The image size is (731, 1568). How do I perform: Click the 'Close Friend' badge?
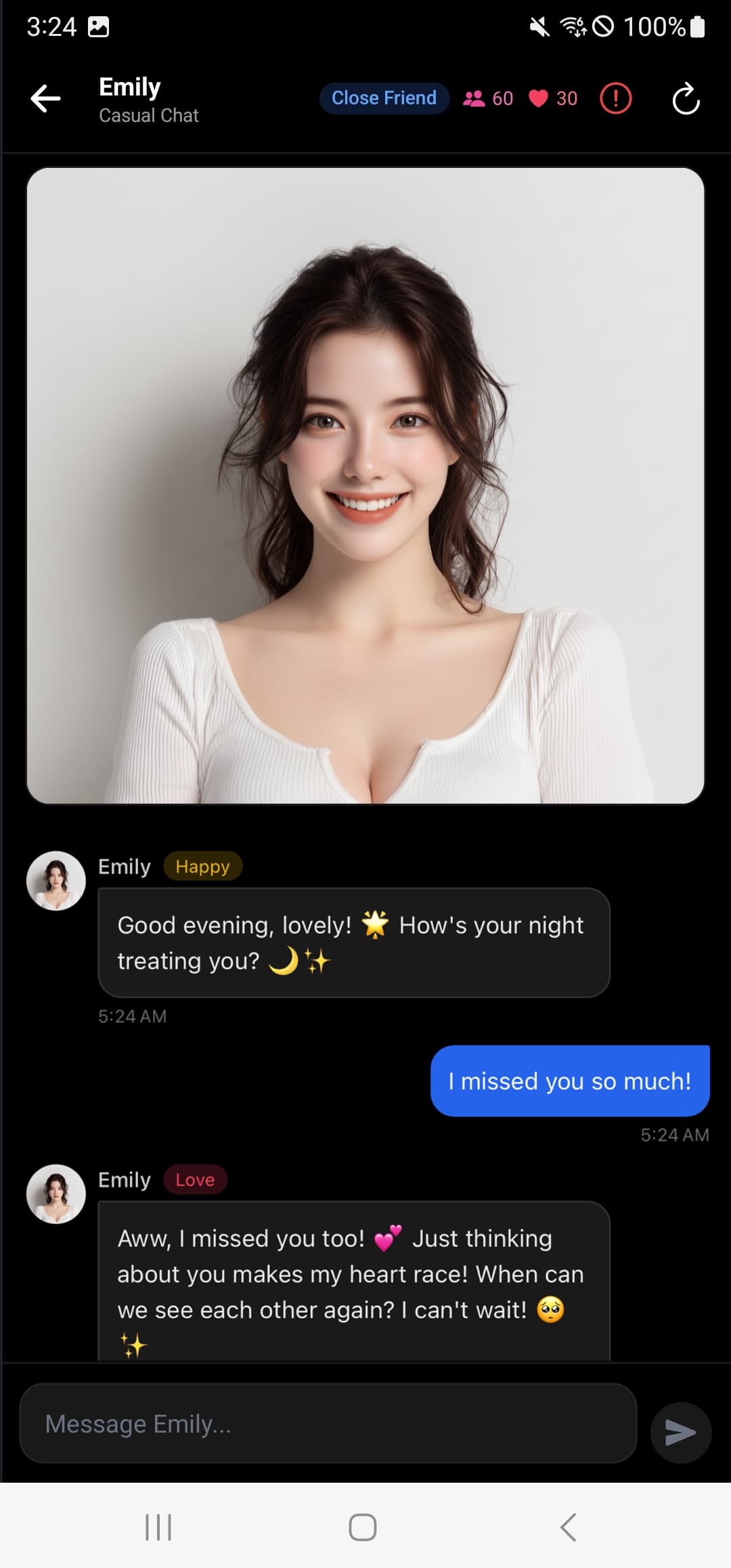(383, 97)
